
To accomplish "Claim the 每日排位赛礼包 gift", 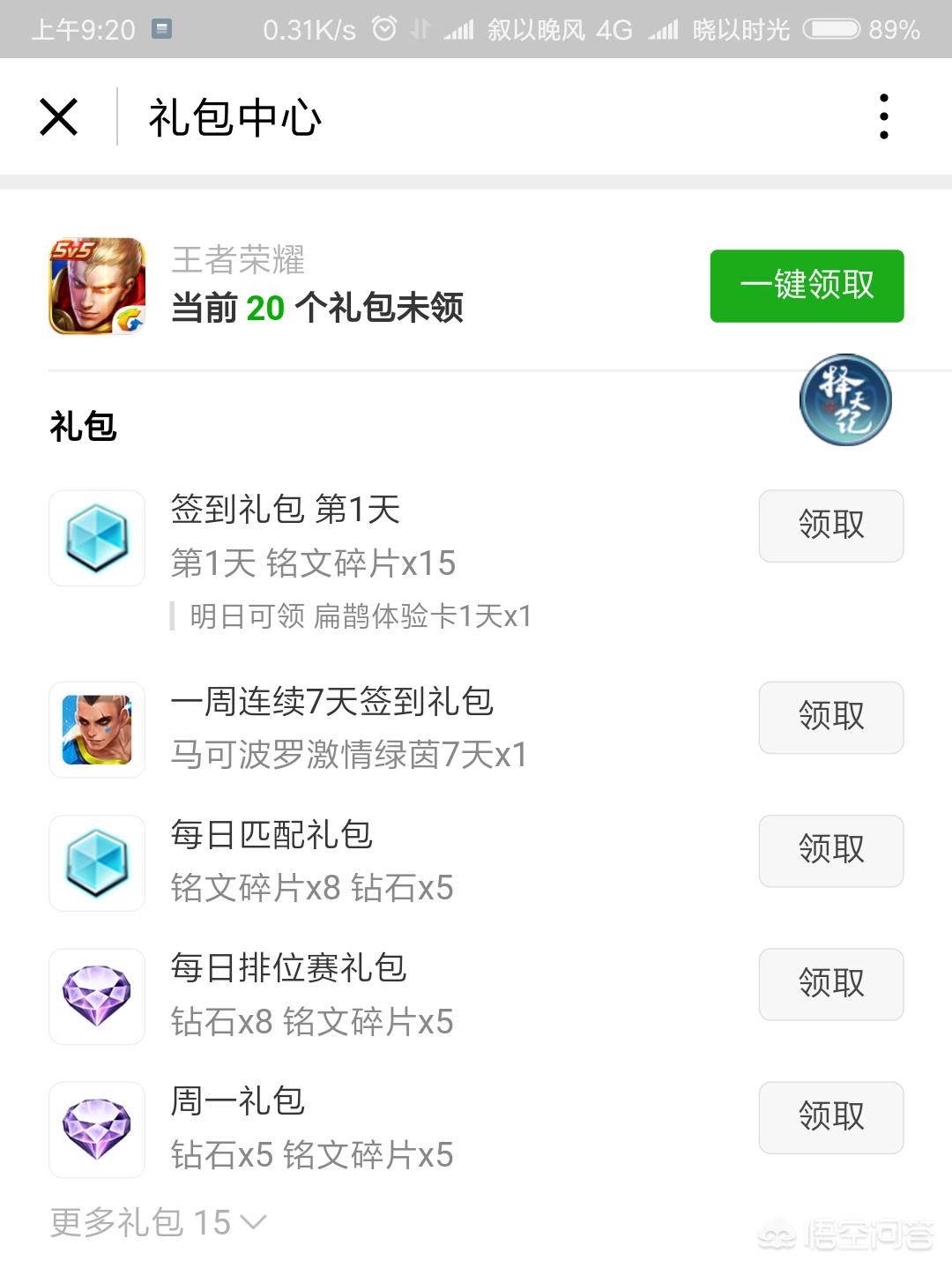I will click(x=830, y=983).
